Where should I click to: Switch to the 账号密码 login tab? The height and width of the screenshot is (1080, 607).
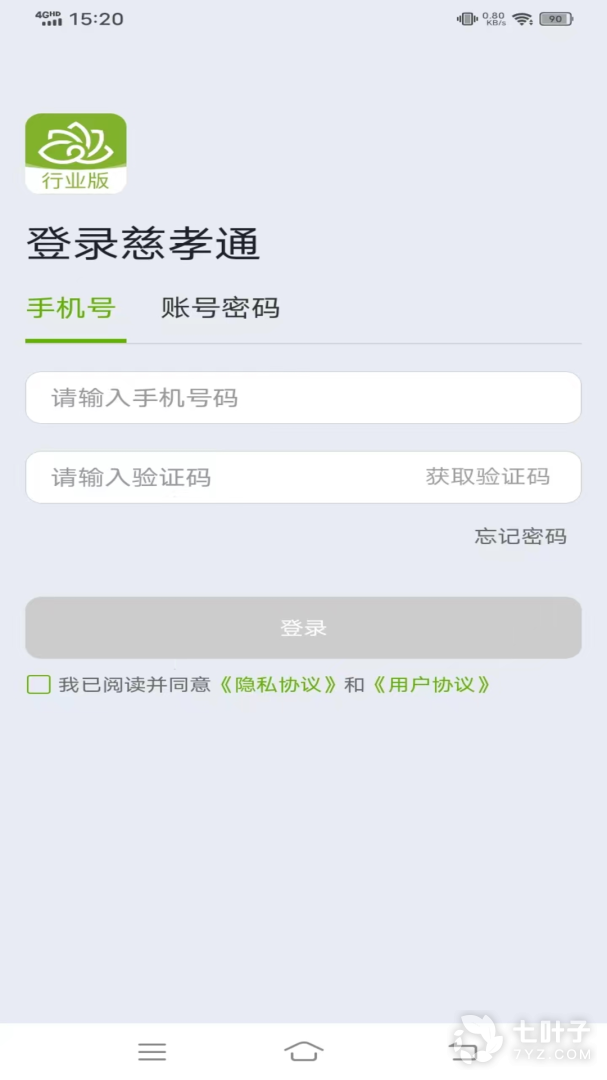tap(220, 308)
